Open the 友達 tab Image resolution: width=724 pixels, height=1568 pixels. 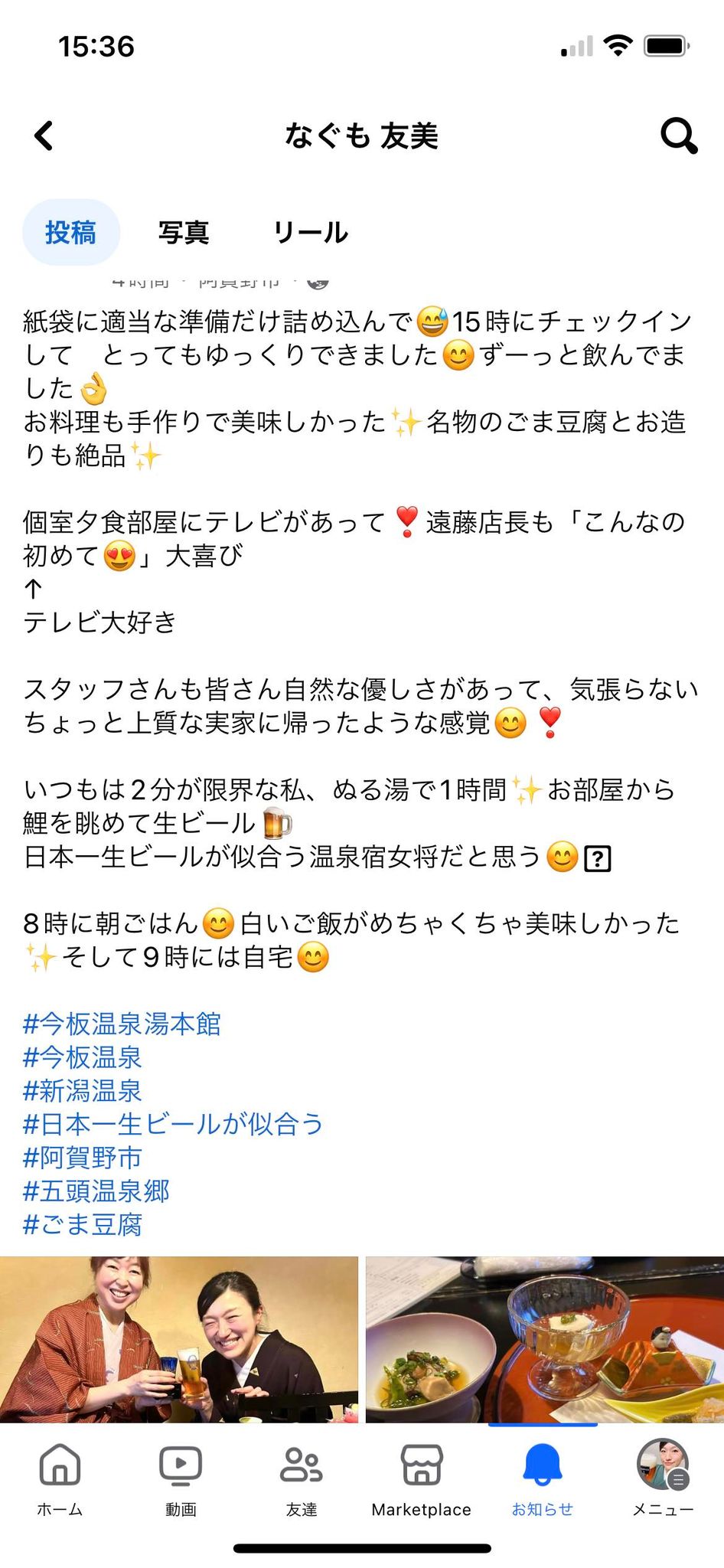302,1479
